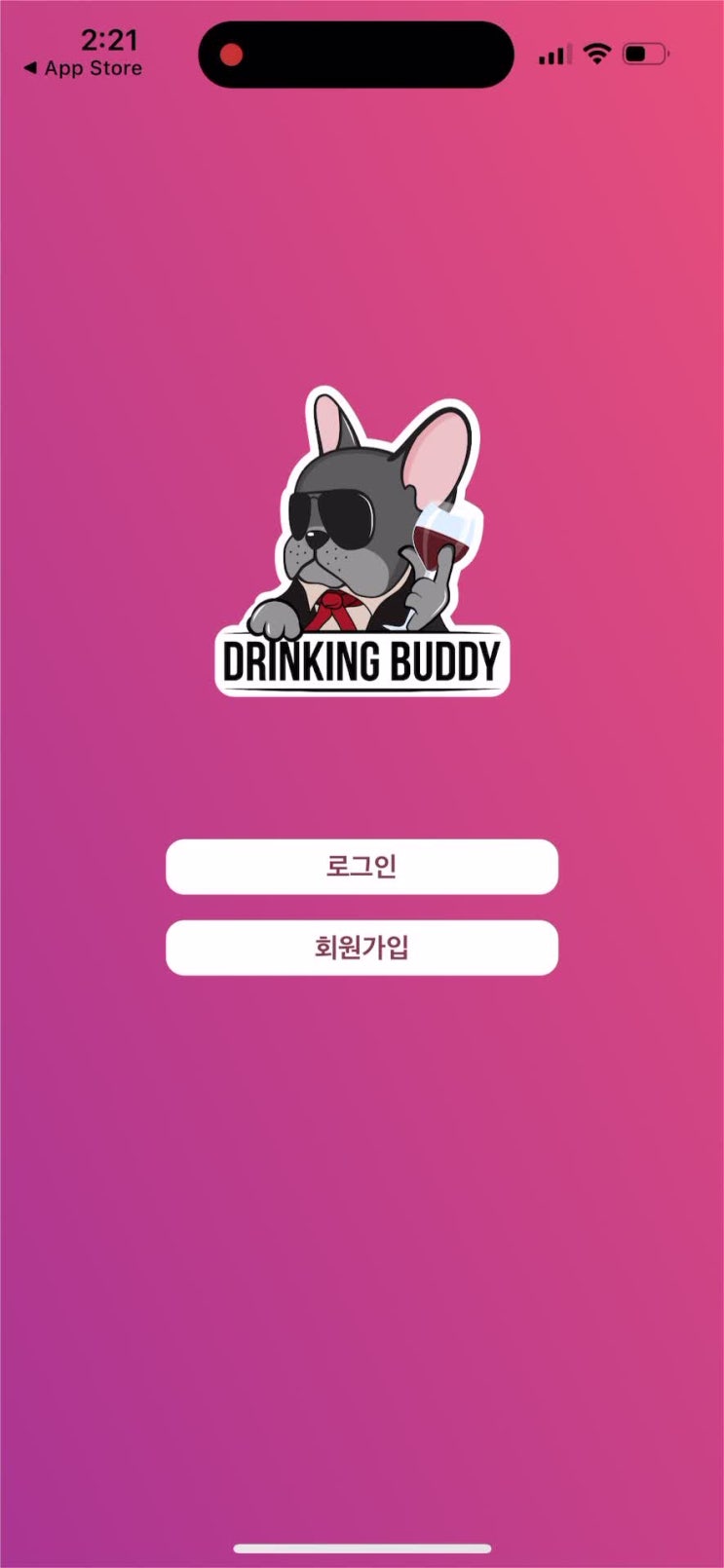Select the 회원가입 button
Screen dimensions: 724x1568
(362, 948)
